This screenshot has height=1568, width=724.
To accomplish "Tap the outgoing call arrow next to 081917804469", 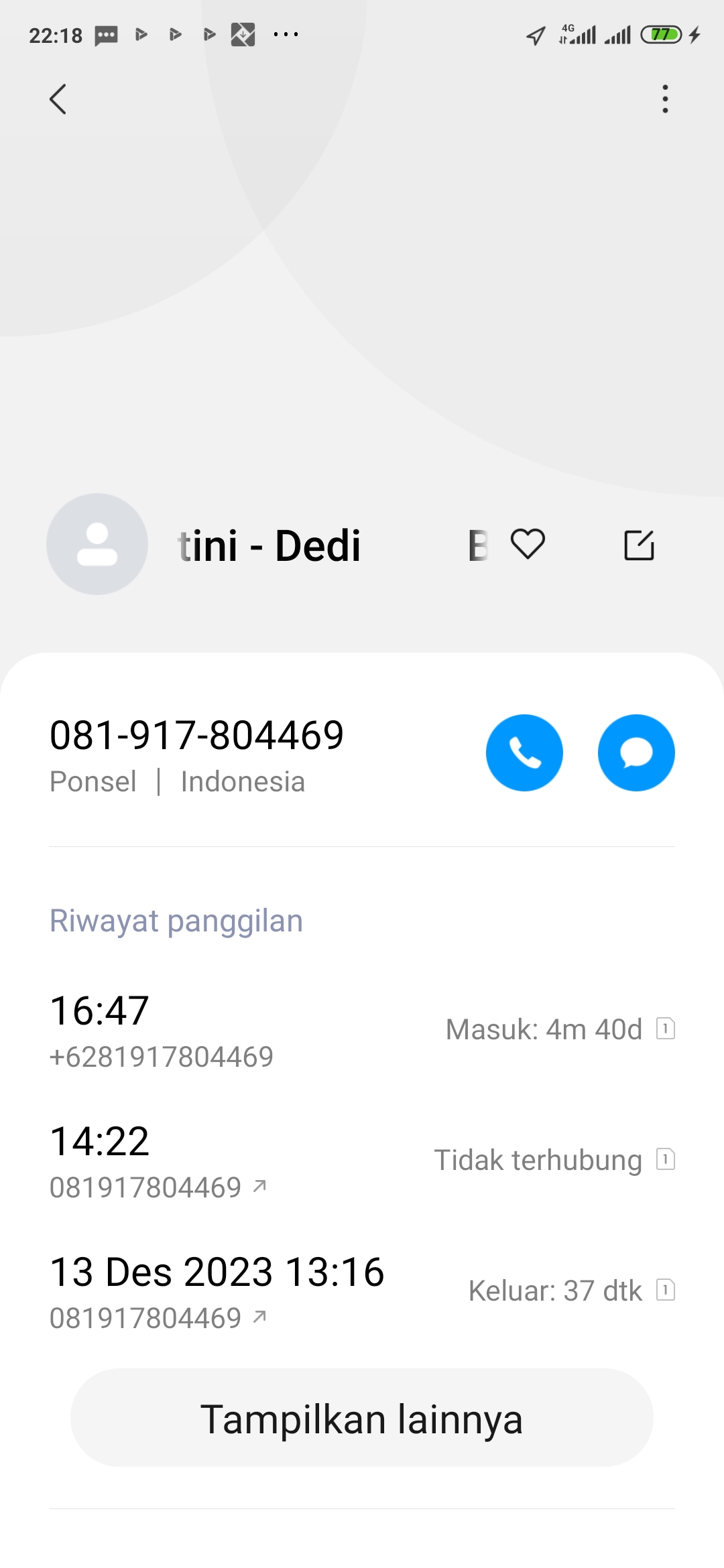I will (x=258, y=1186).
